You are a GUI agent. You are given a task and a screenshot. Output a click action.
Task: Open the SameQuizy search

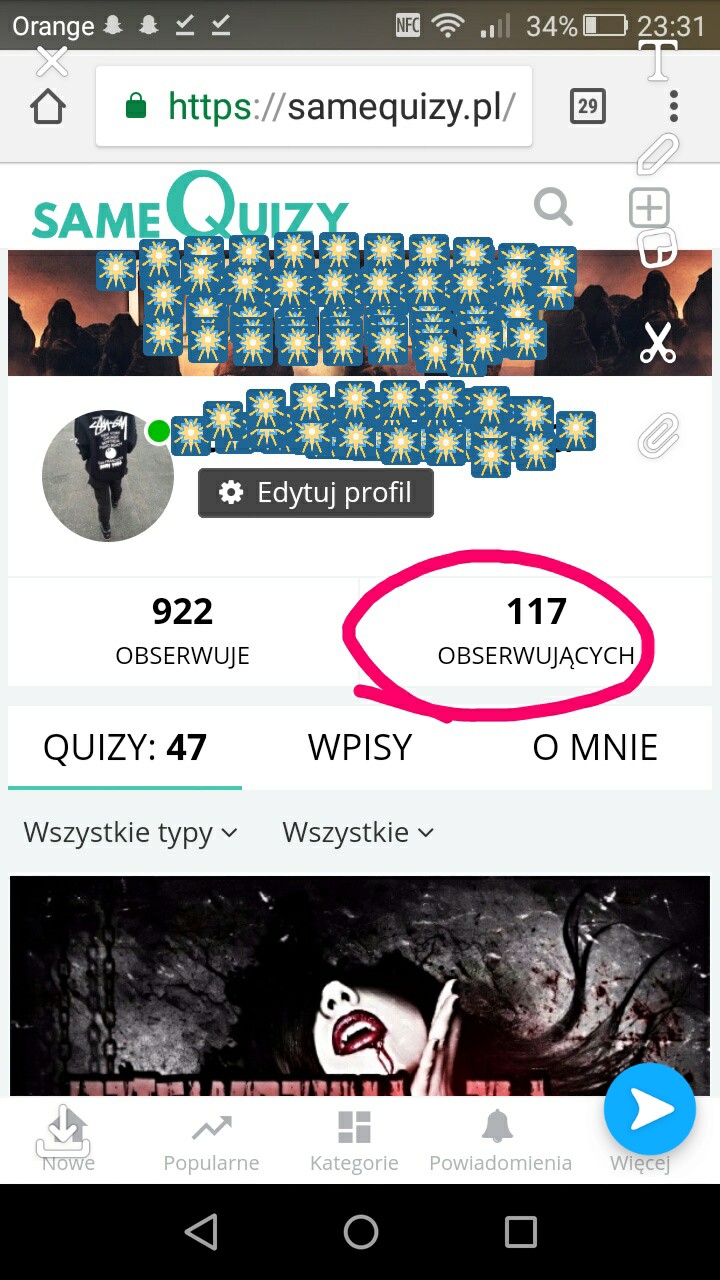(553, 208)
